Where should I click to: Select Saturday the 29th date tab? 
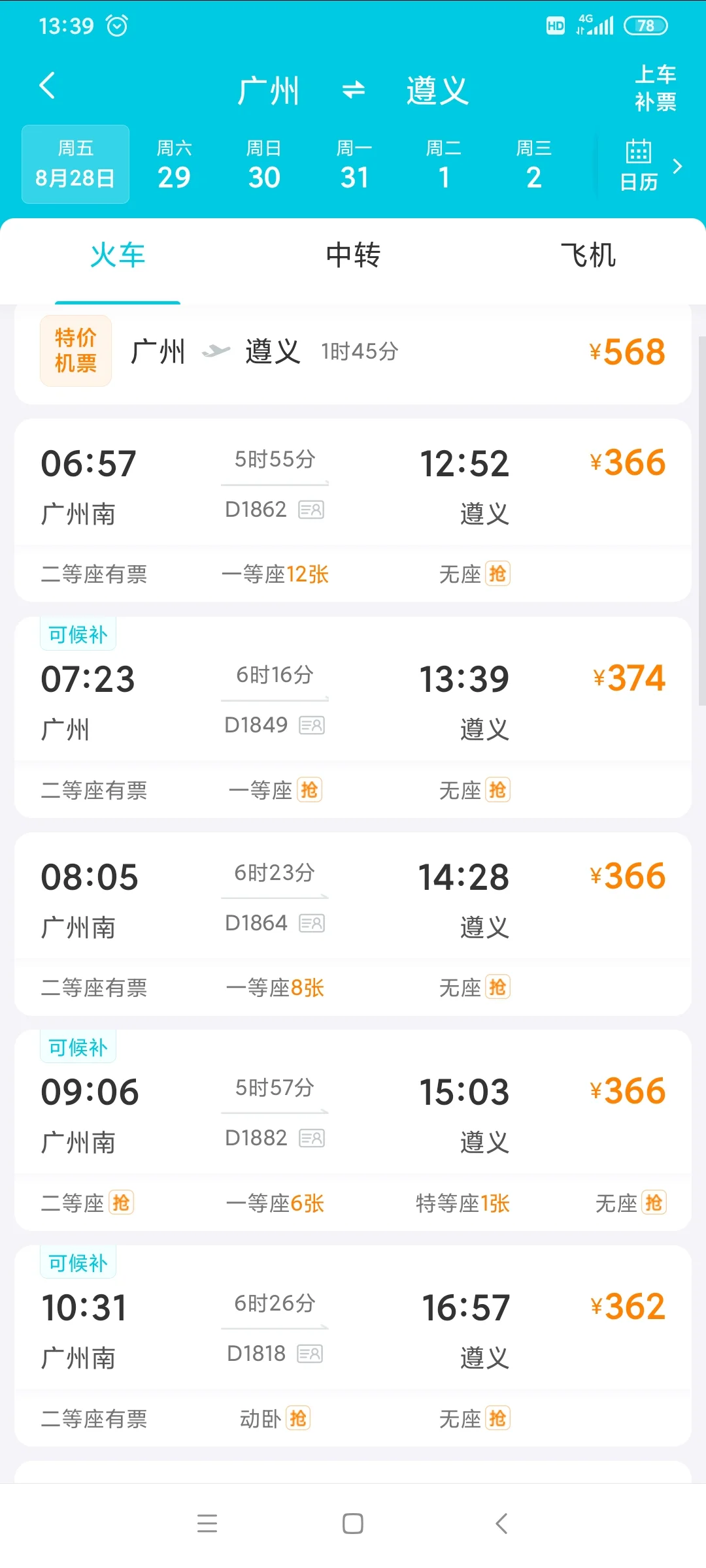coord(174,164)
